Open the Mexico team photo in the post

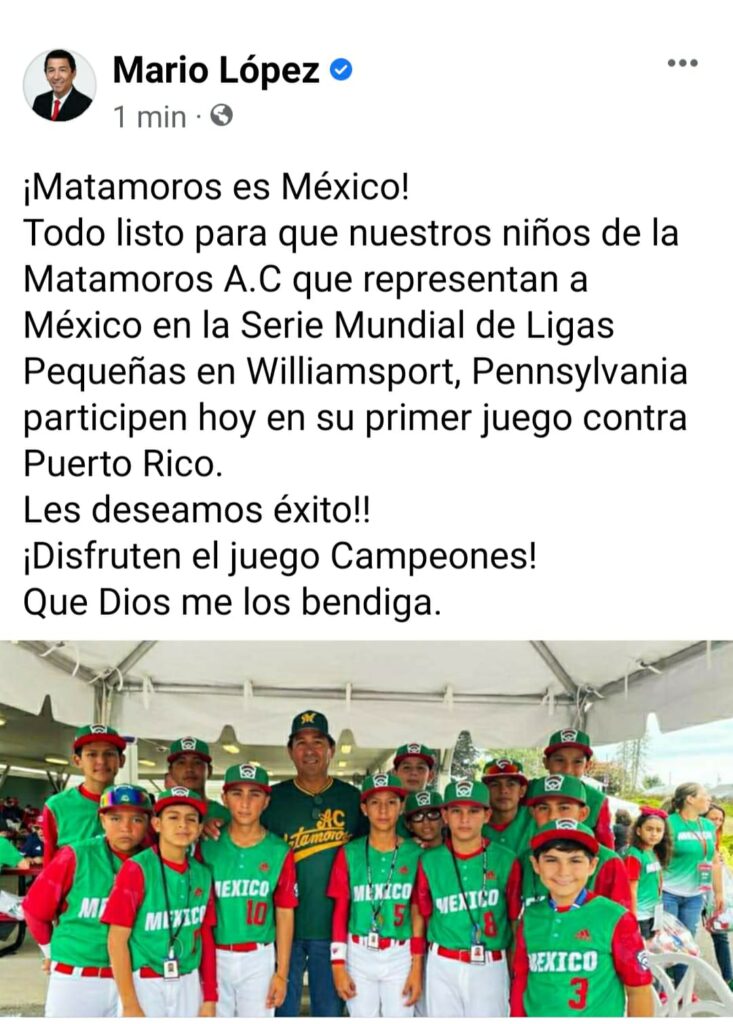[x=366, y=830]
